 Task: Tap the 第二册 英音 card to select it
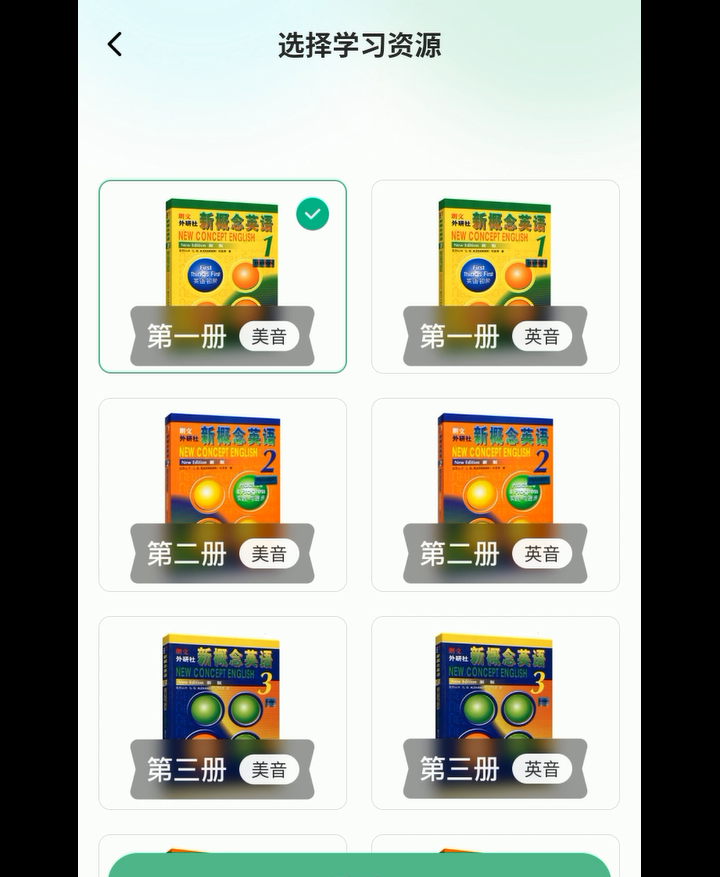[495, 495]
